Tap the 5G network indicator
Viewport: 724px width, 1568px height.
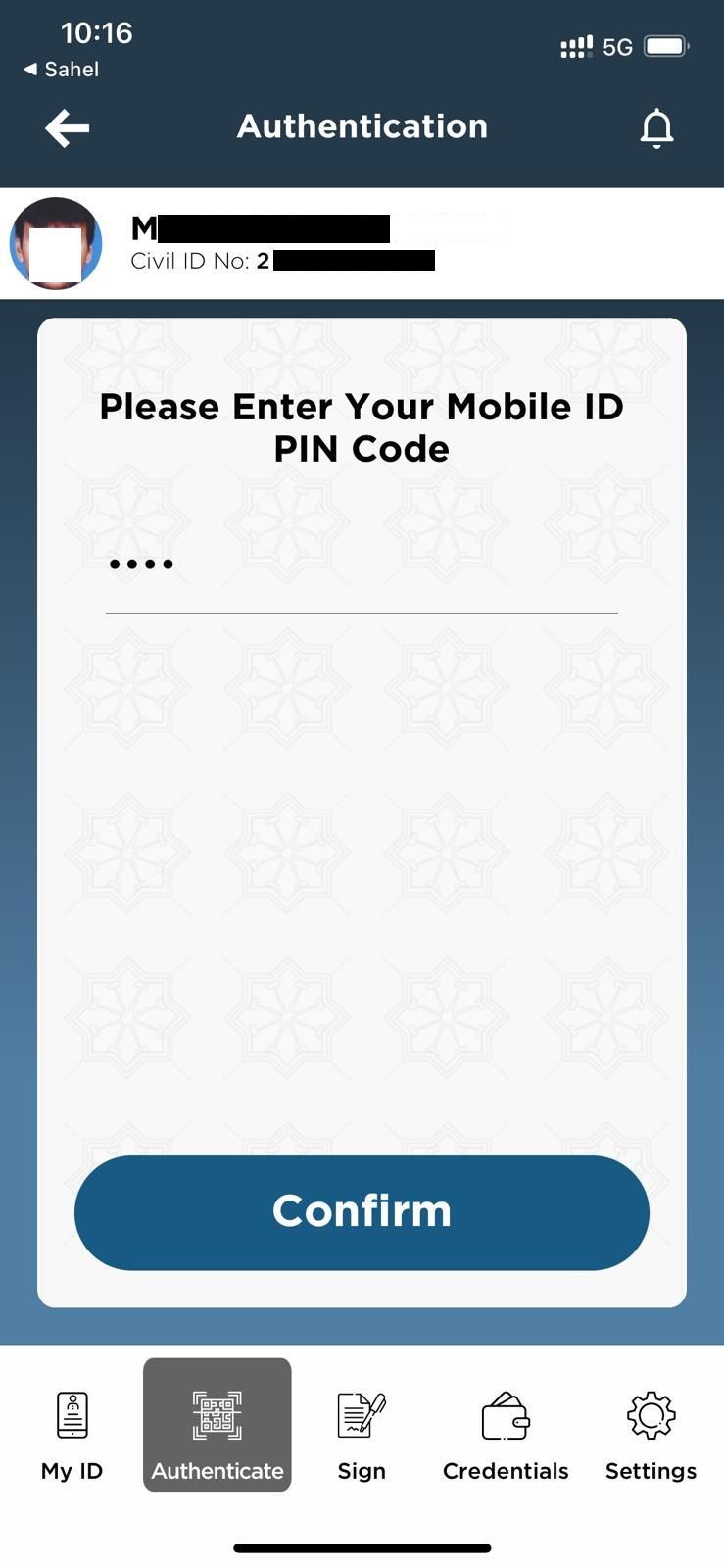pos(619,46)
